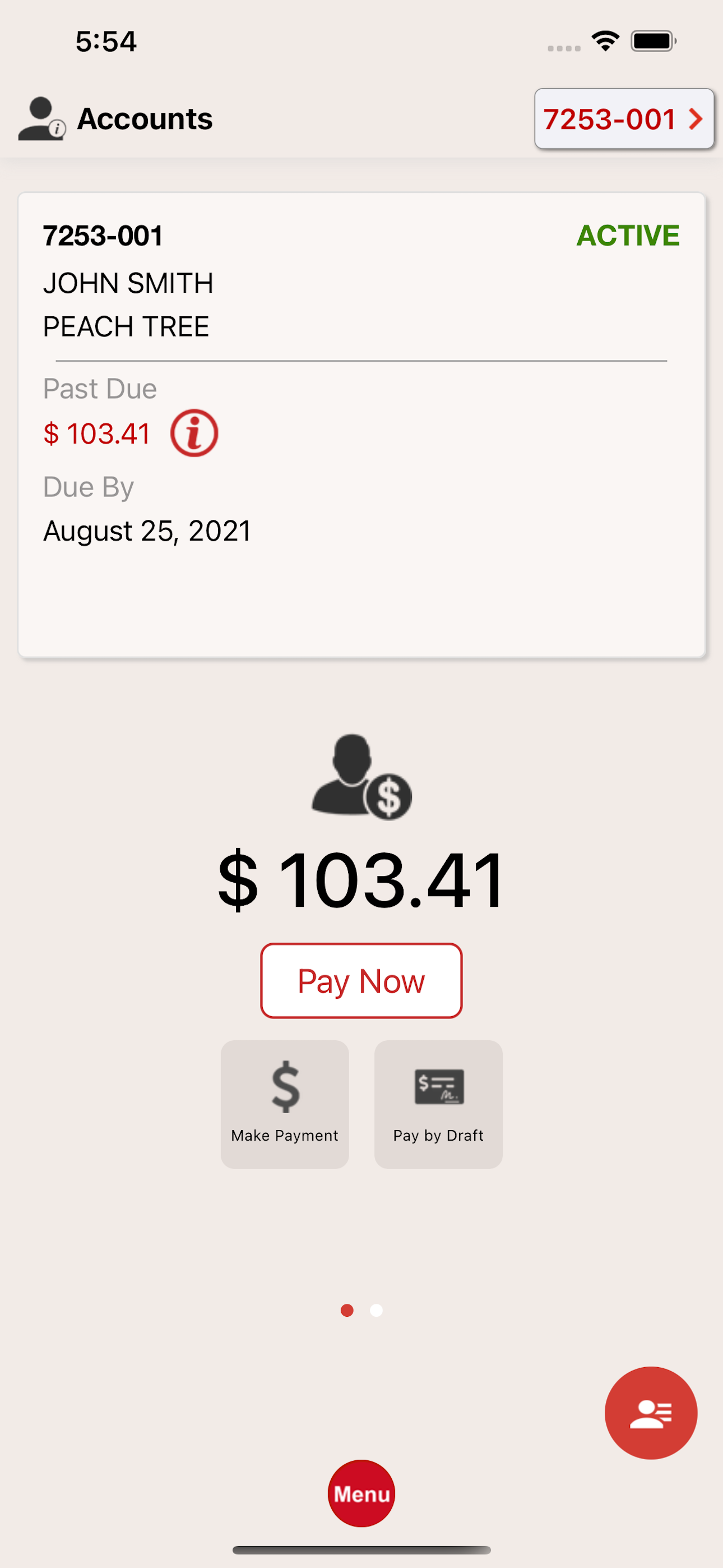The height and width of the screenshot is (1568, 723).
Task: Click the $103.41 past due amount
Action: 96,433
